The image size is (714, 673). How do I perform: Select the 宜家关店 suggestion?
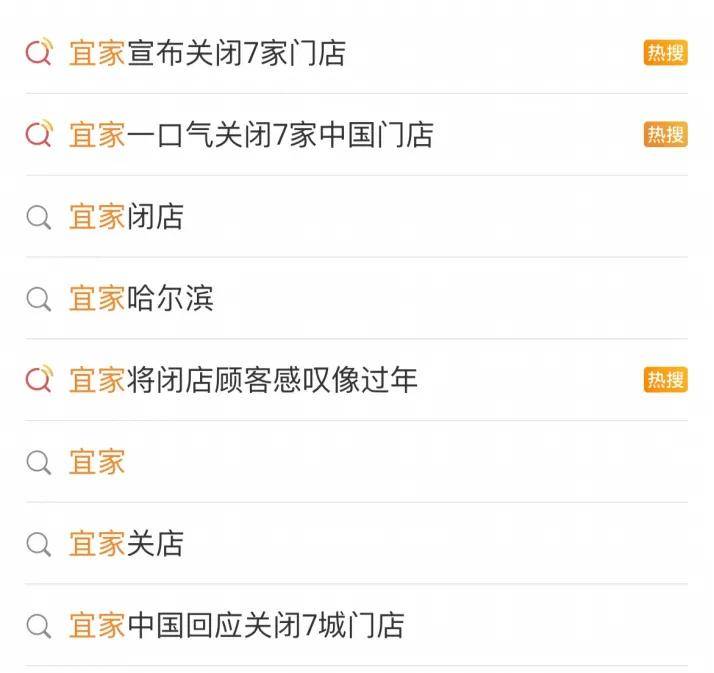[126, 544]
